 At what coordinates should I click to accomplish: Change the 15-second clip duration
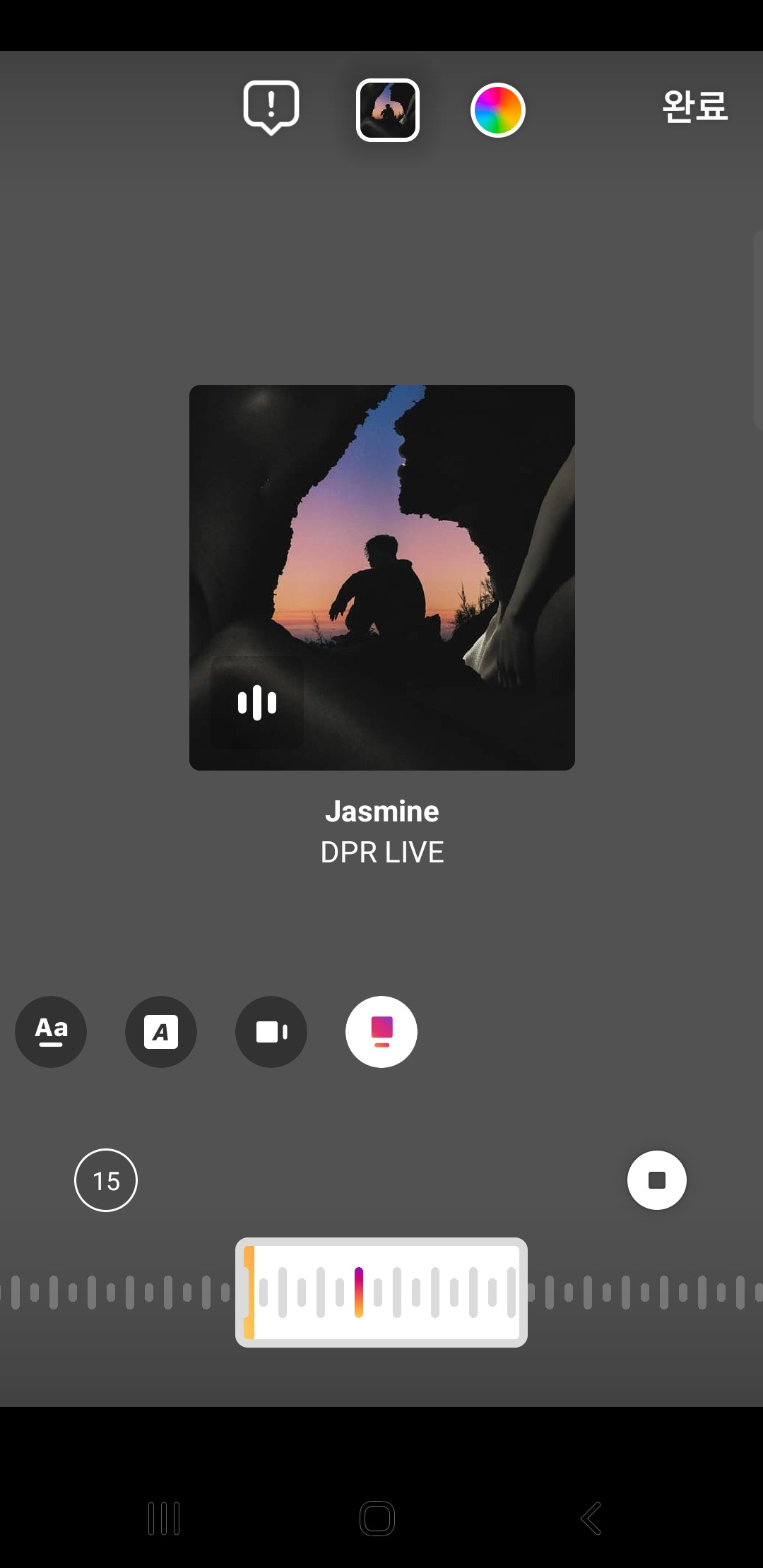point(106,1180)
